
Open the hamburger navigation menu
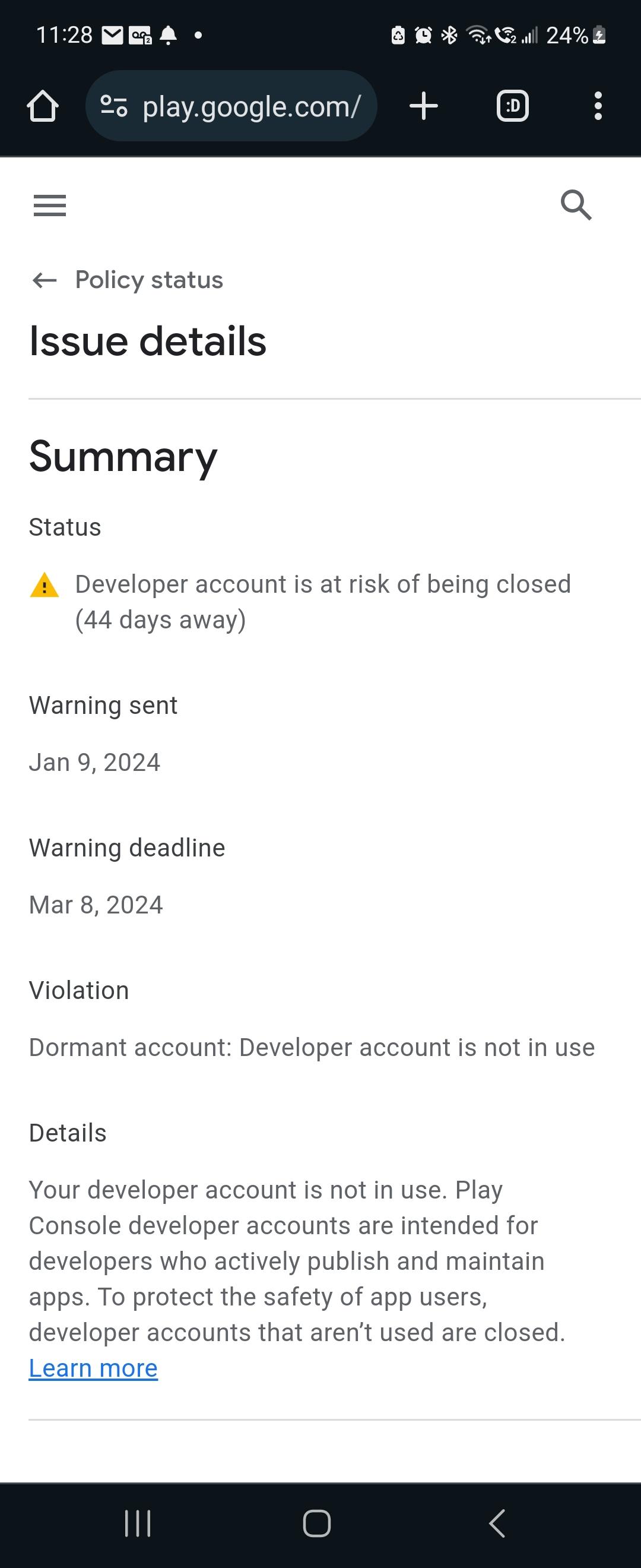pyautogui.click(x=49, y=205)
